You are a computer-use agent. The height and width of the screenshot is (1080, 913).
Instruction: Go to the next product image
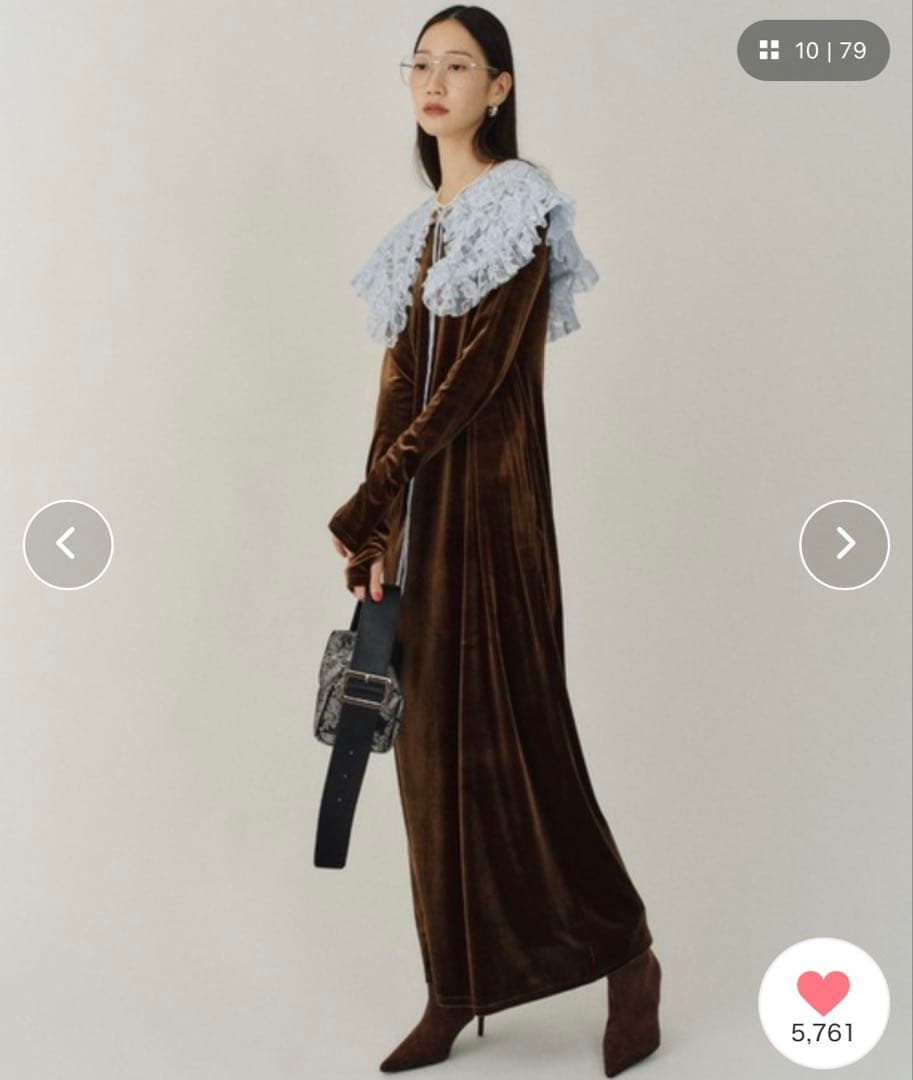pos(844,545)
